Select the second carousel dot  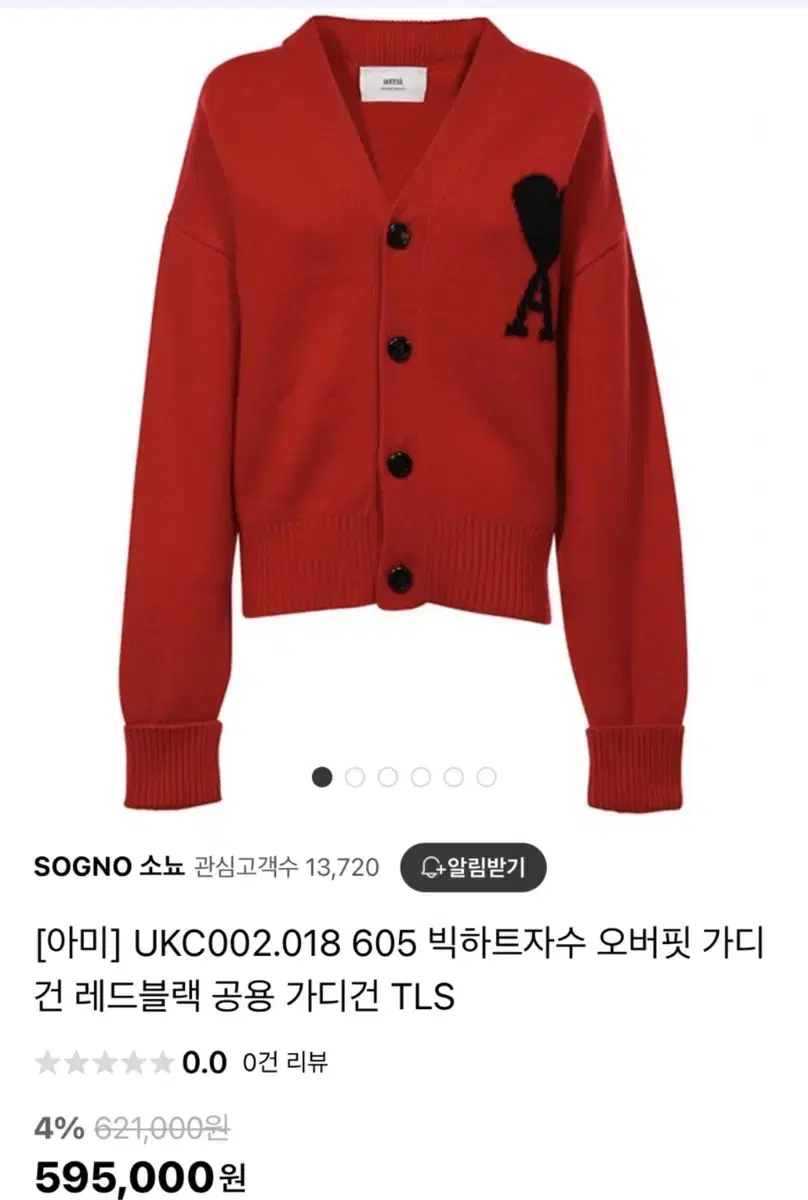click(355, 772)
